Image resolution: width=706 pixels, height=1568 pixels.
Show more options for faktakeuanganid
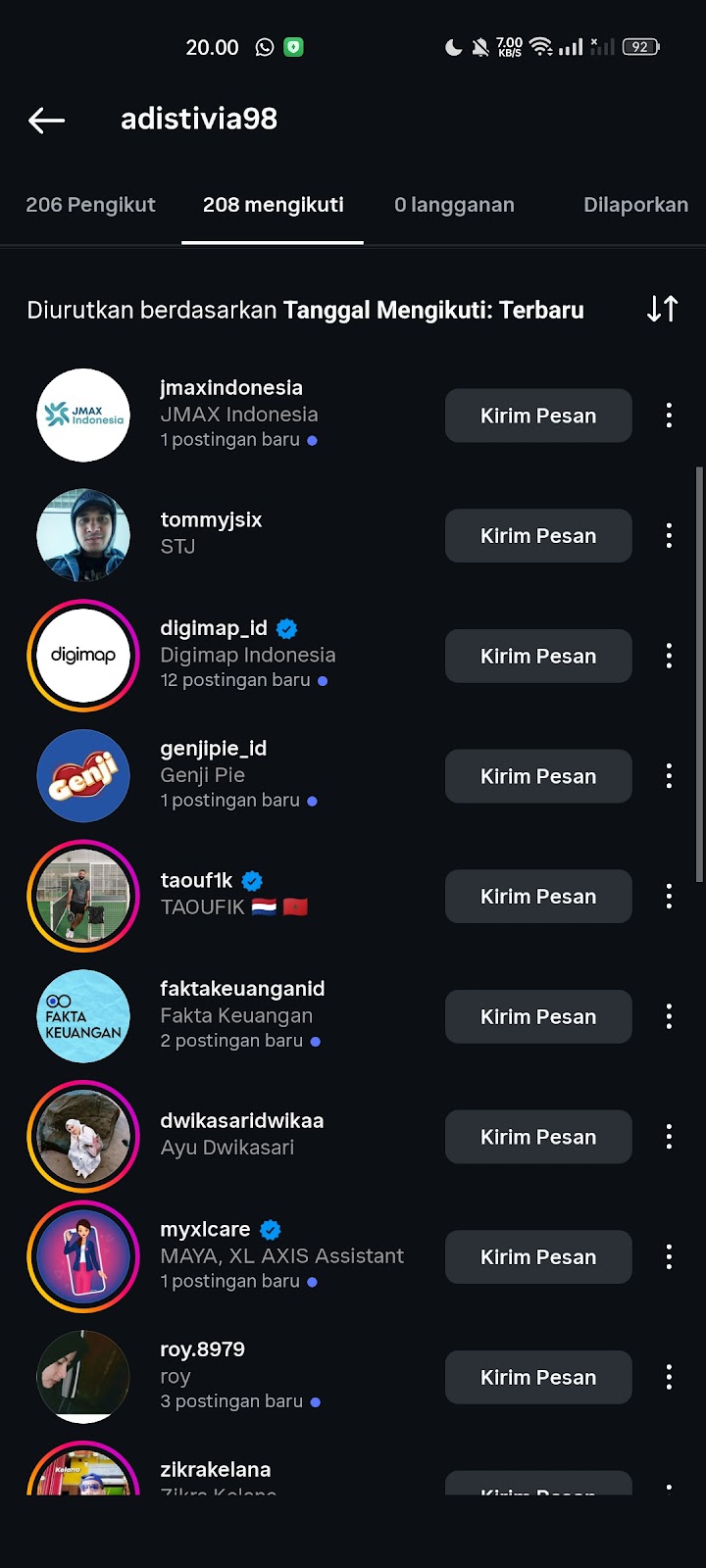click(x=669, y=1016)
